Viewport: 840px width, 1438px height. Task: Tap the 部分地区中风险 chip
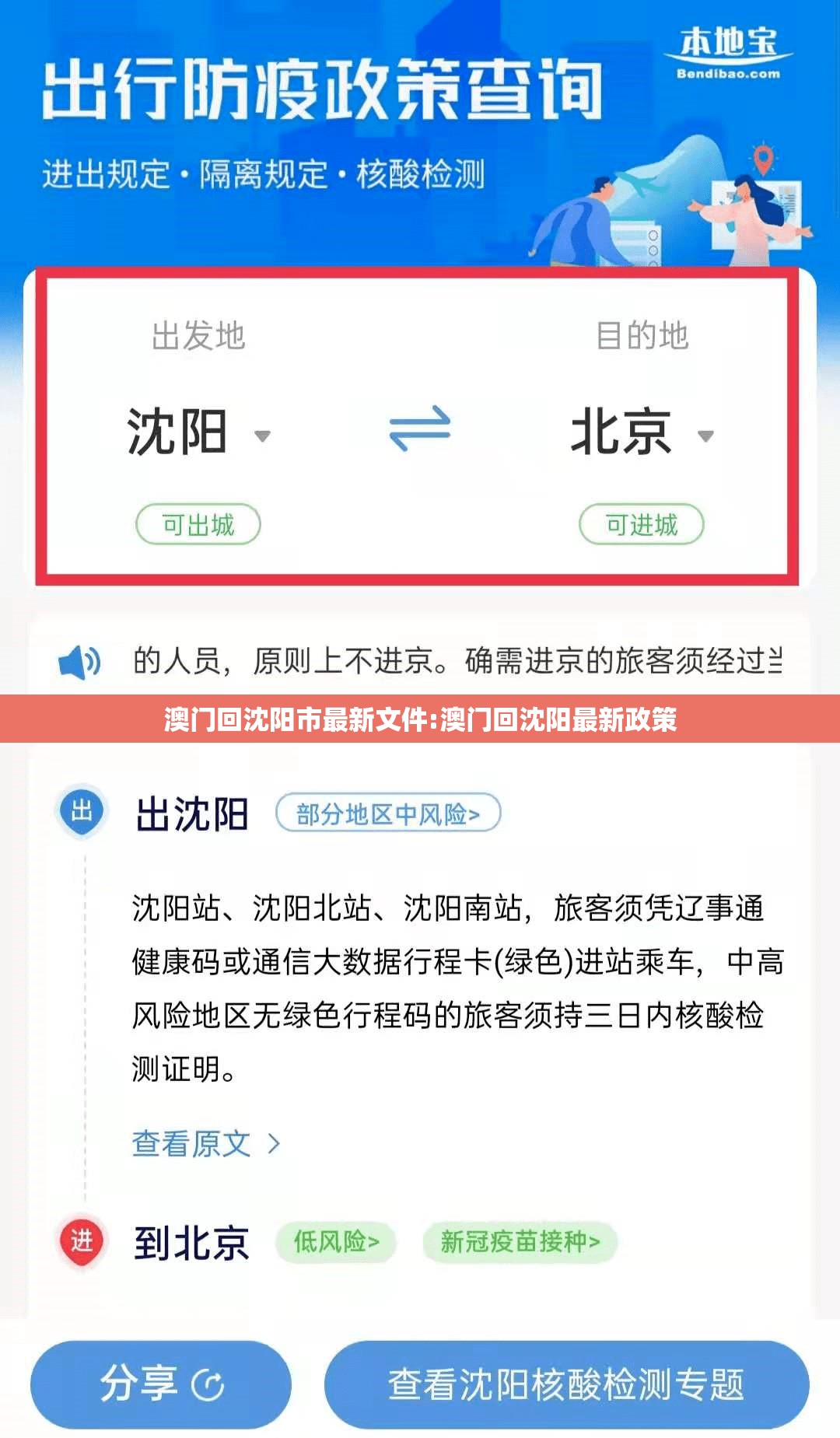pos(388,813)
